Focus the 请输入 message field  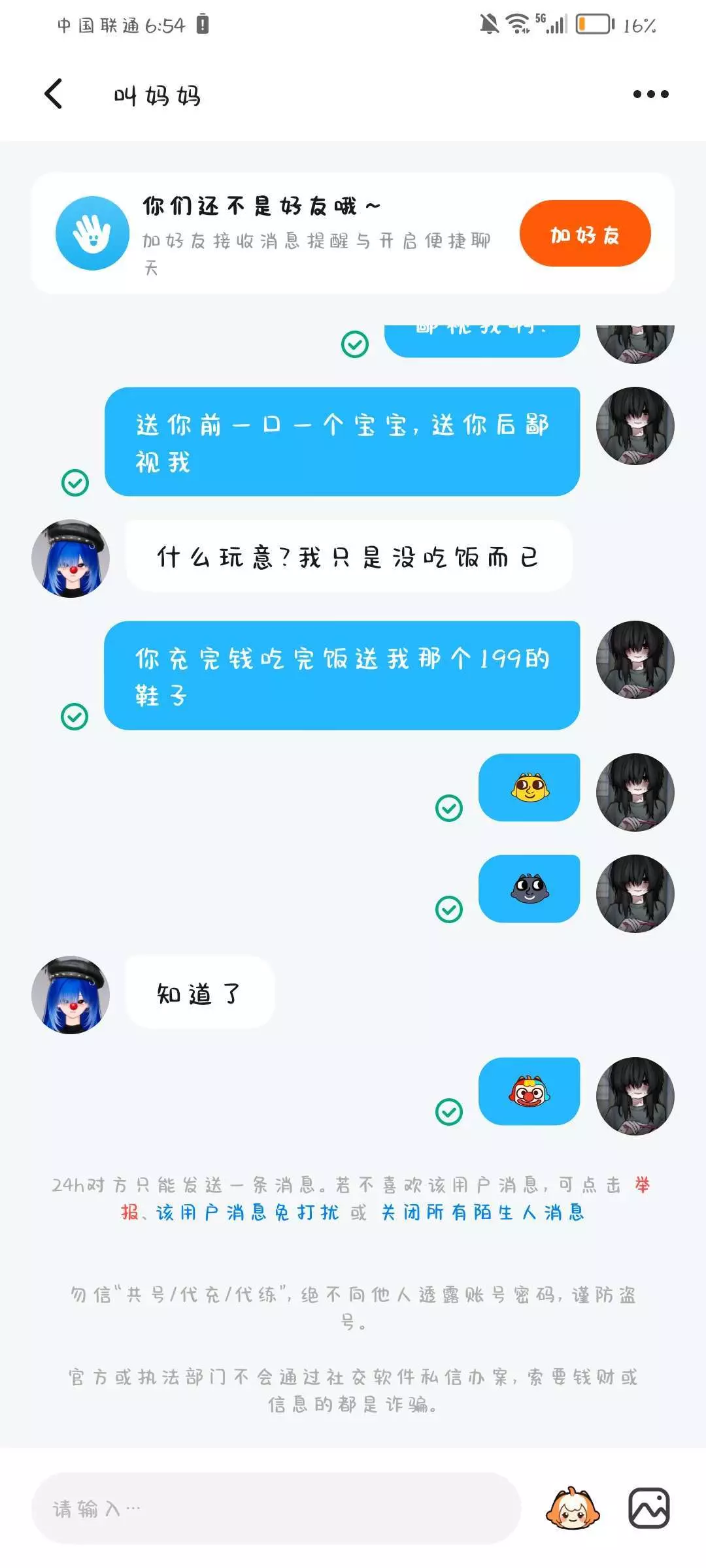276,1509
